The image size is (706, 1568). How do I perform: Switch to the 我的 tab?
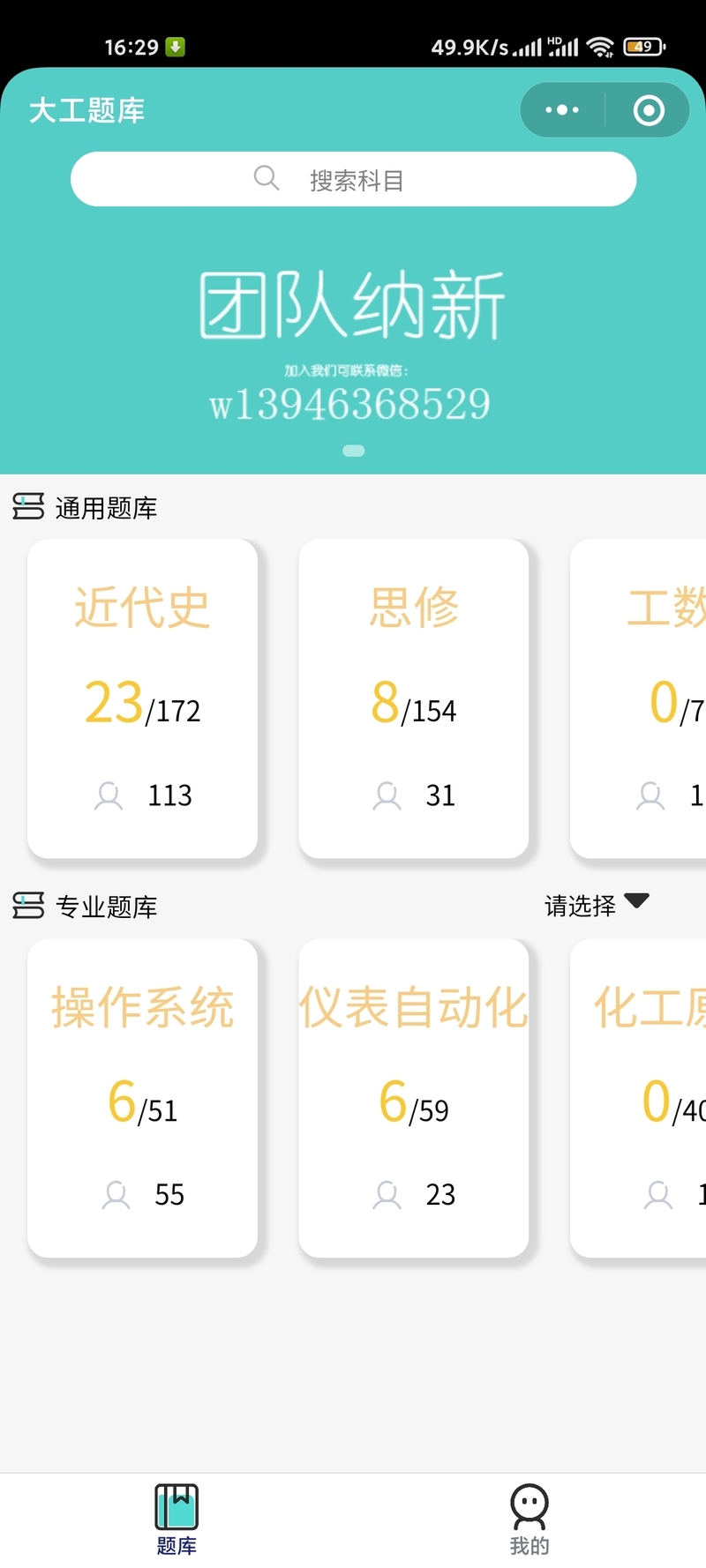pyautogui.click(x=529, y=1519)
